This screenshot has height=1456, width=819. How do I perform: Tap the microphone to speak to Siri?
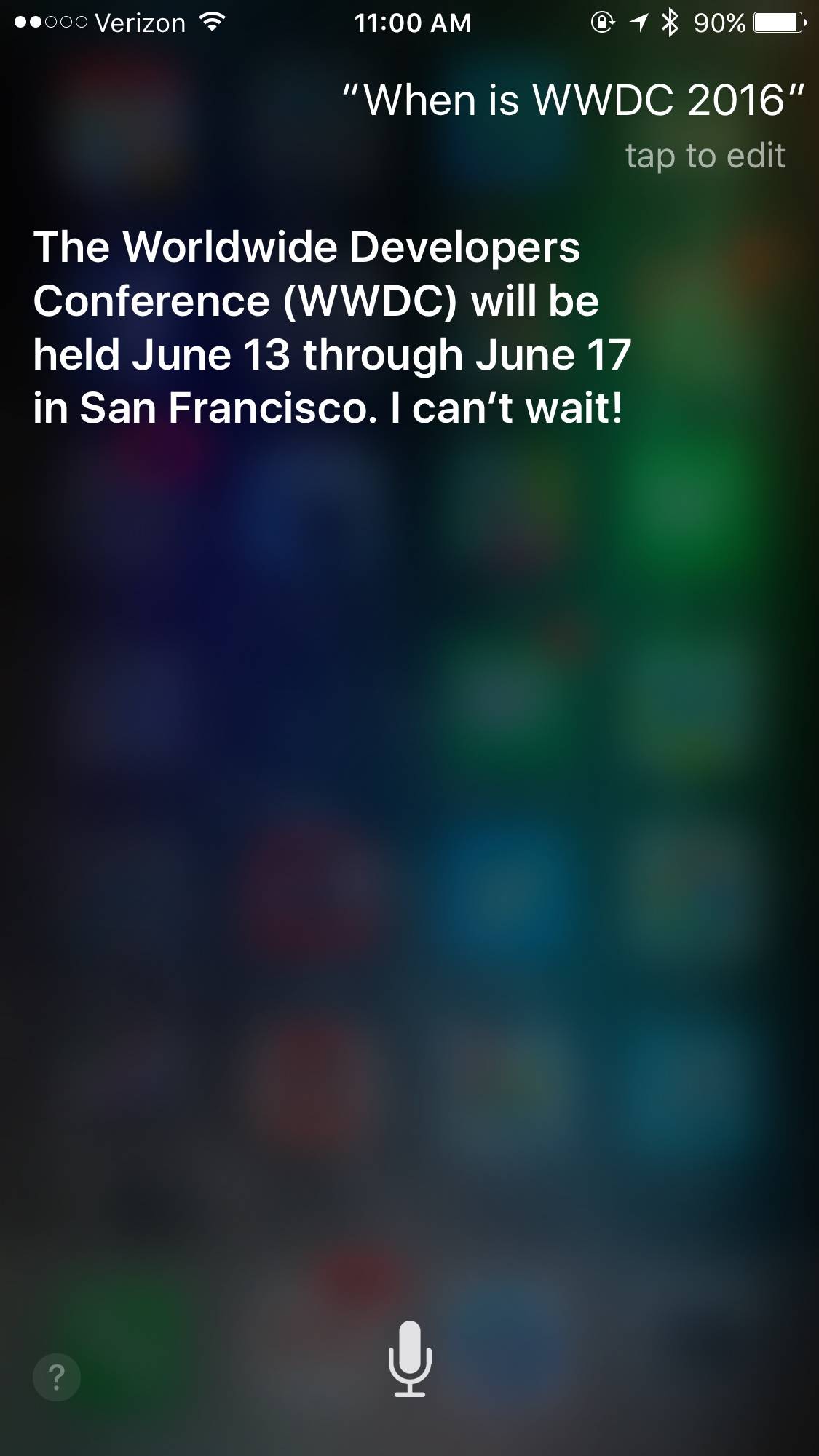[x=410, y=1358]
